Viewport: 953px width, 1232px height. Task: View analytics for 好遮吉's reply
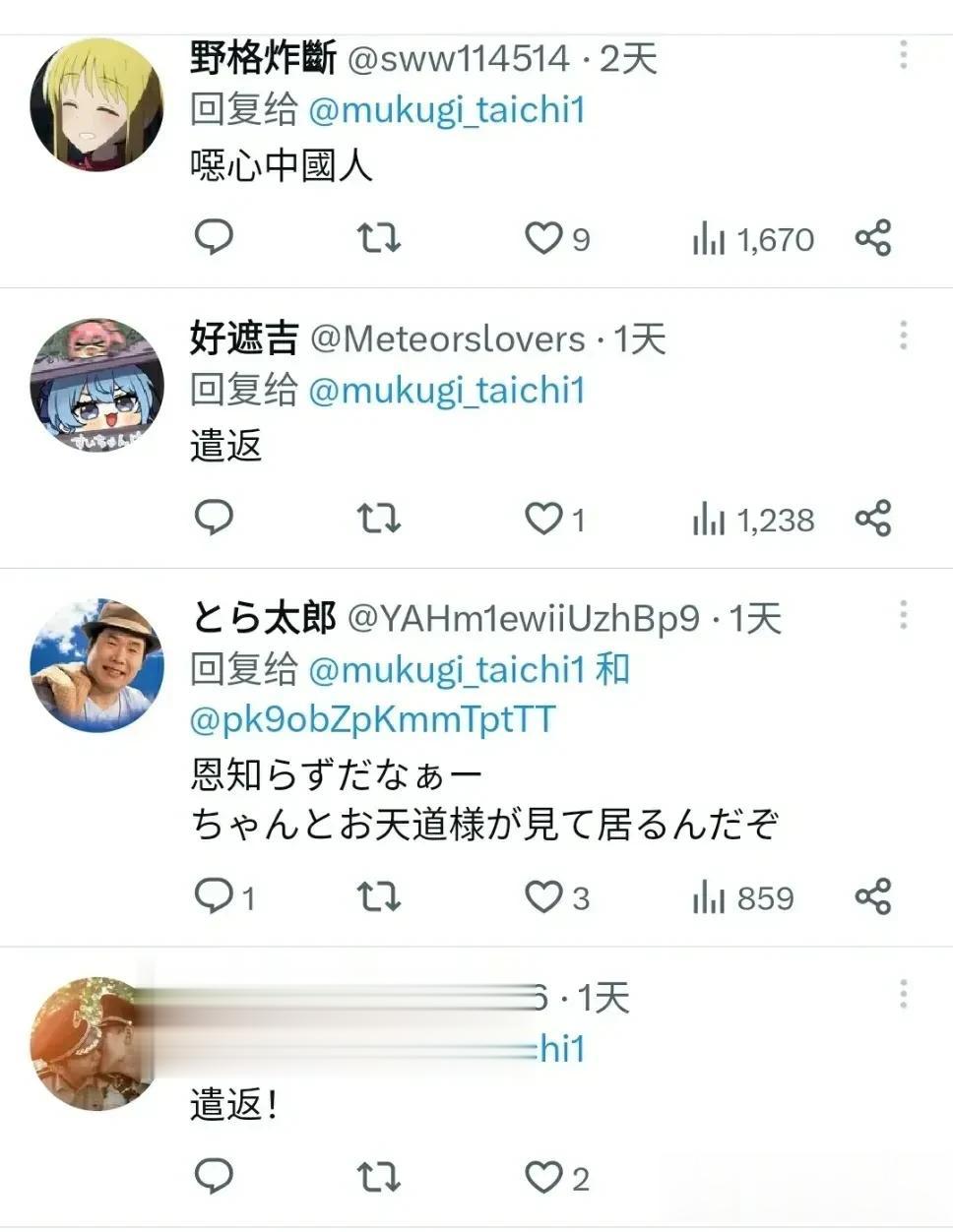pyautogui.click(x=754, y=519)
